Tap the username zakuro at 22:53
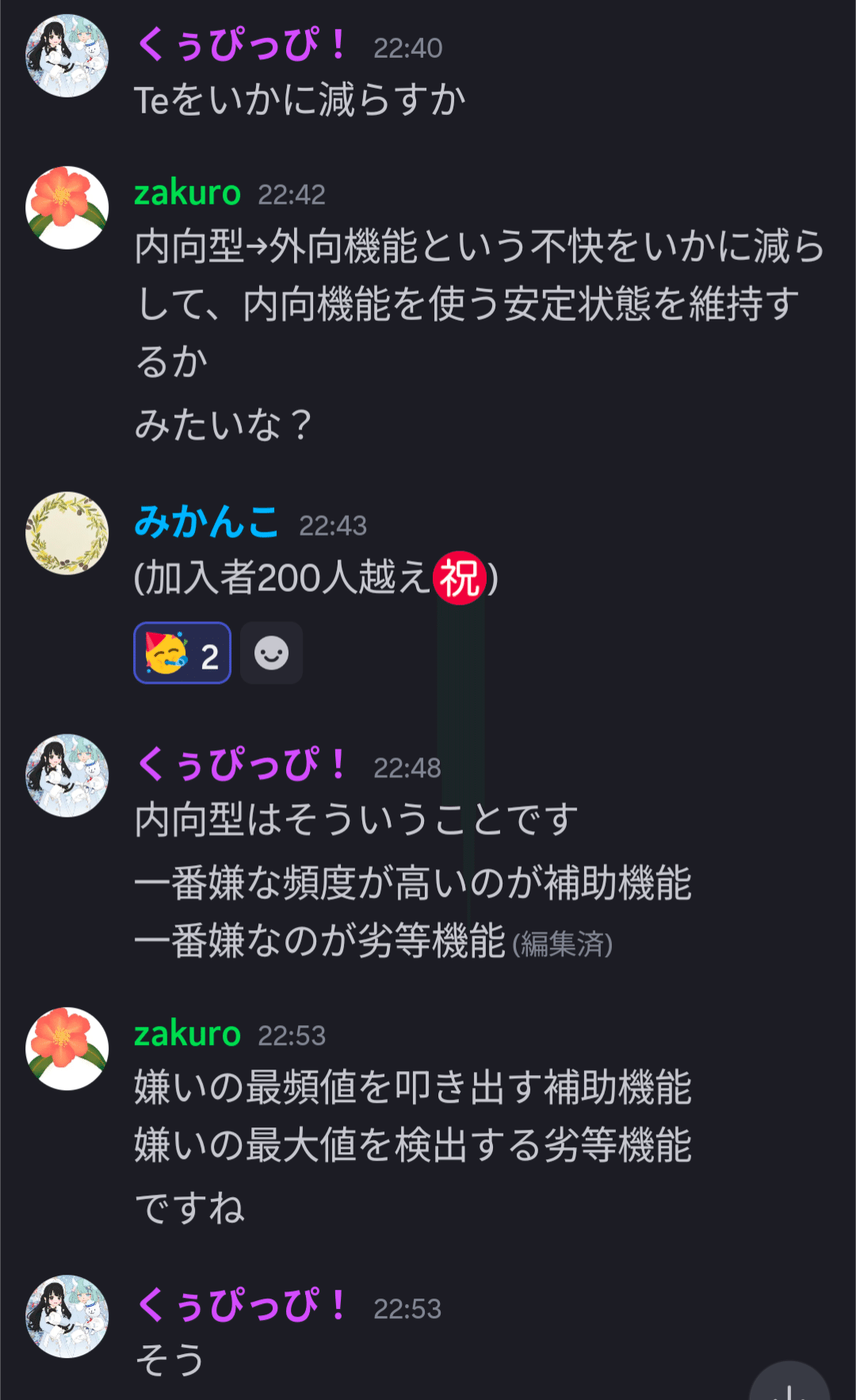The width and height of the screenshot is (856, 1400). pyautogui.click(x=187, y=1035)
